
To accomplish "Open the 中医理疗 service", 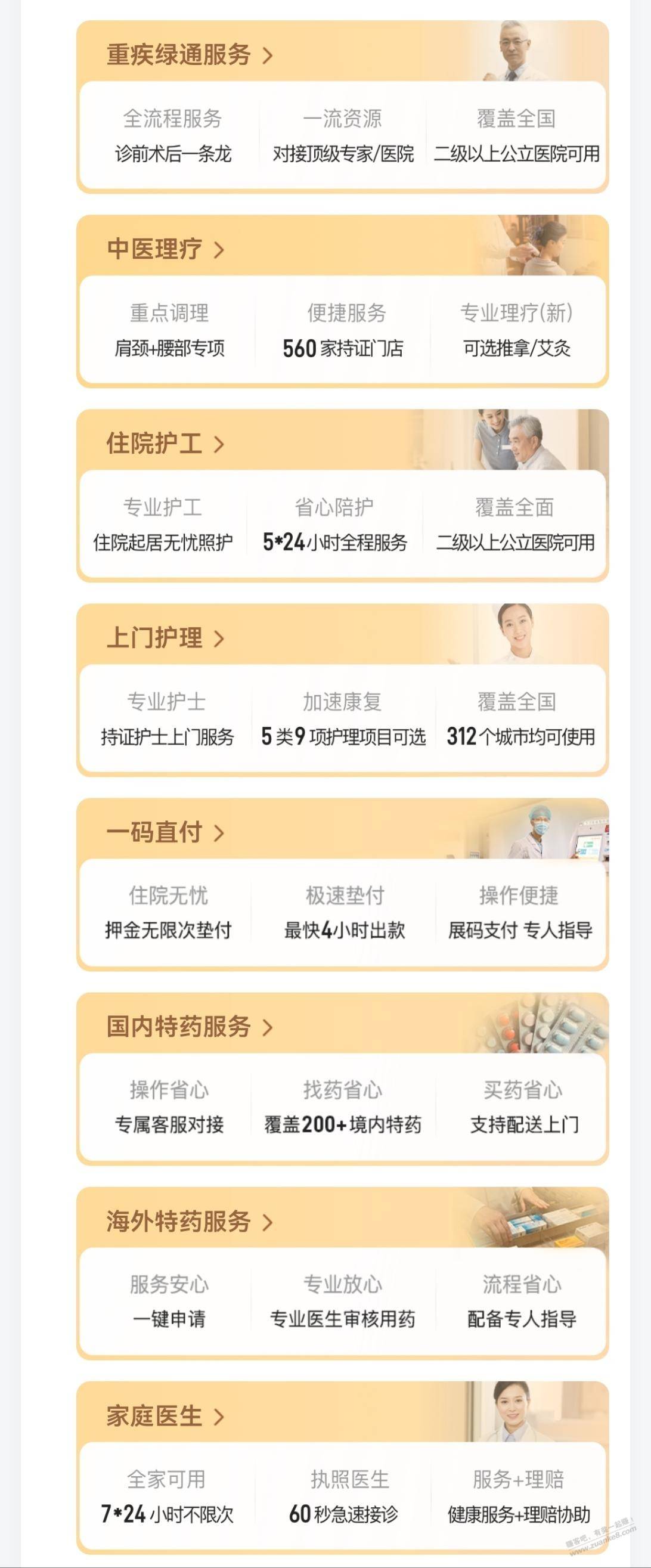I will click(x=166, y=249).
